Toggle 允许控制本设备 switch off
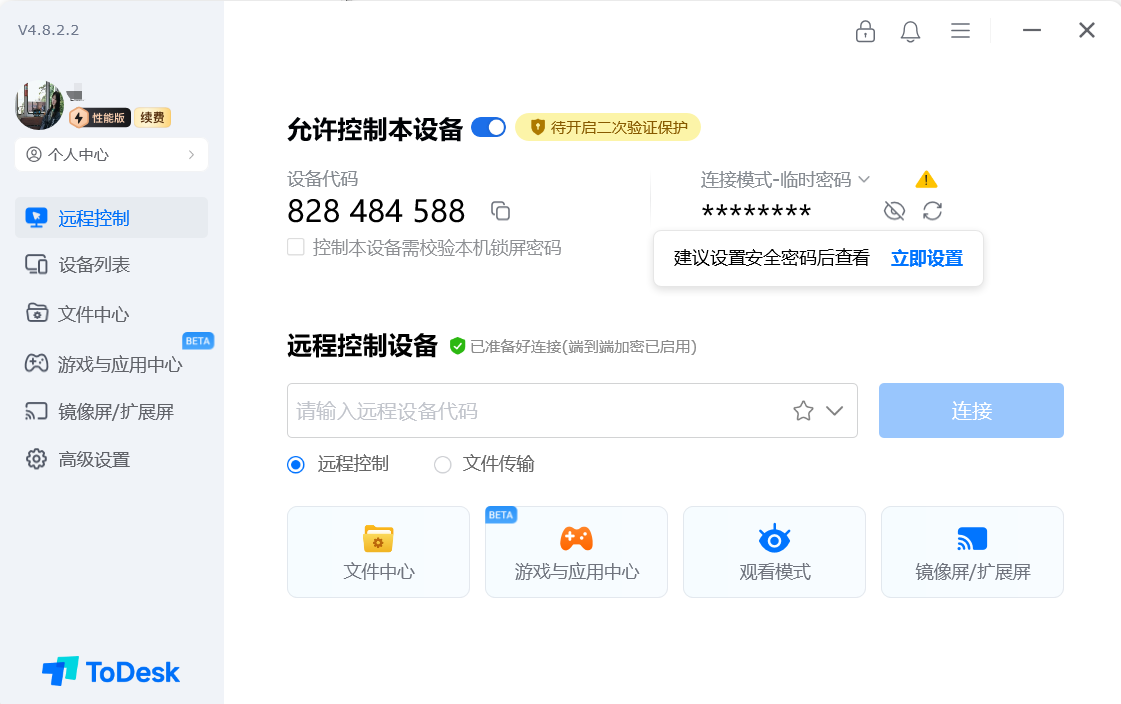The width and height of the screenshot is (1121, 704). click(489, 127)
